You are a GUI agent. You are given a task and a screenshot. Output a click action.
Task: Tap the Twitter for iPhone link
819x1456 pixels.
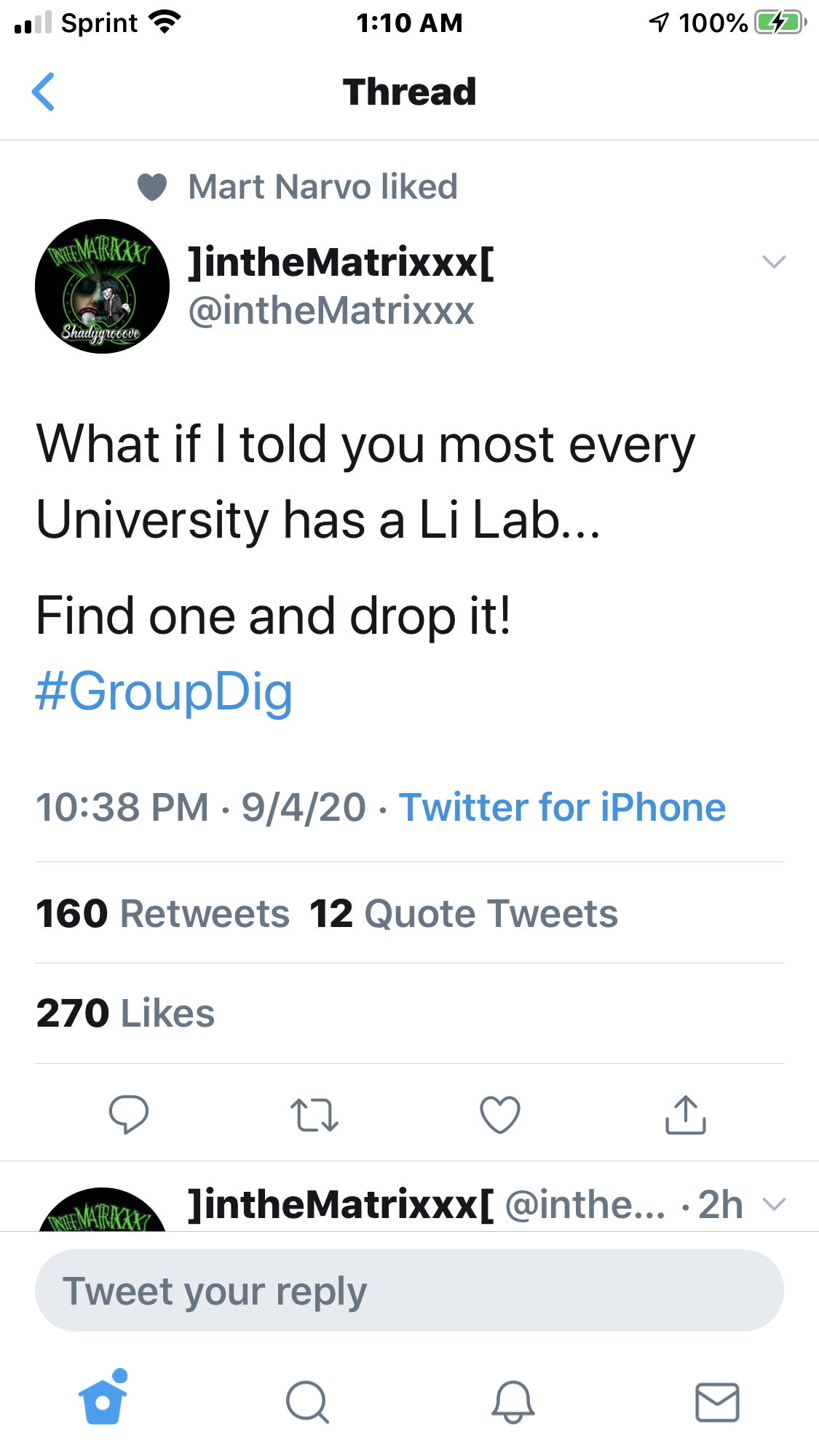pyautogui.click(x=562, y=807)
